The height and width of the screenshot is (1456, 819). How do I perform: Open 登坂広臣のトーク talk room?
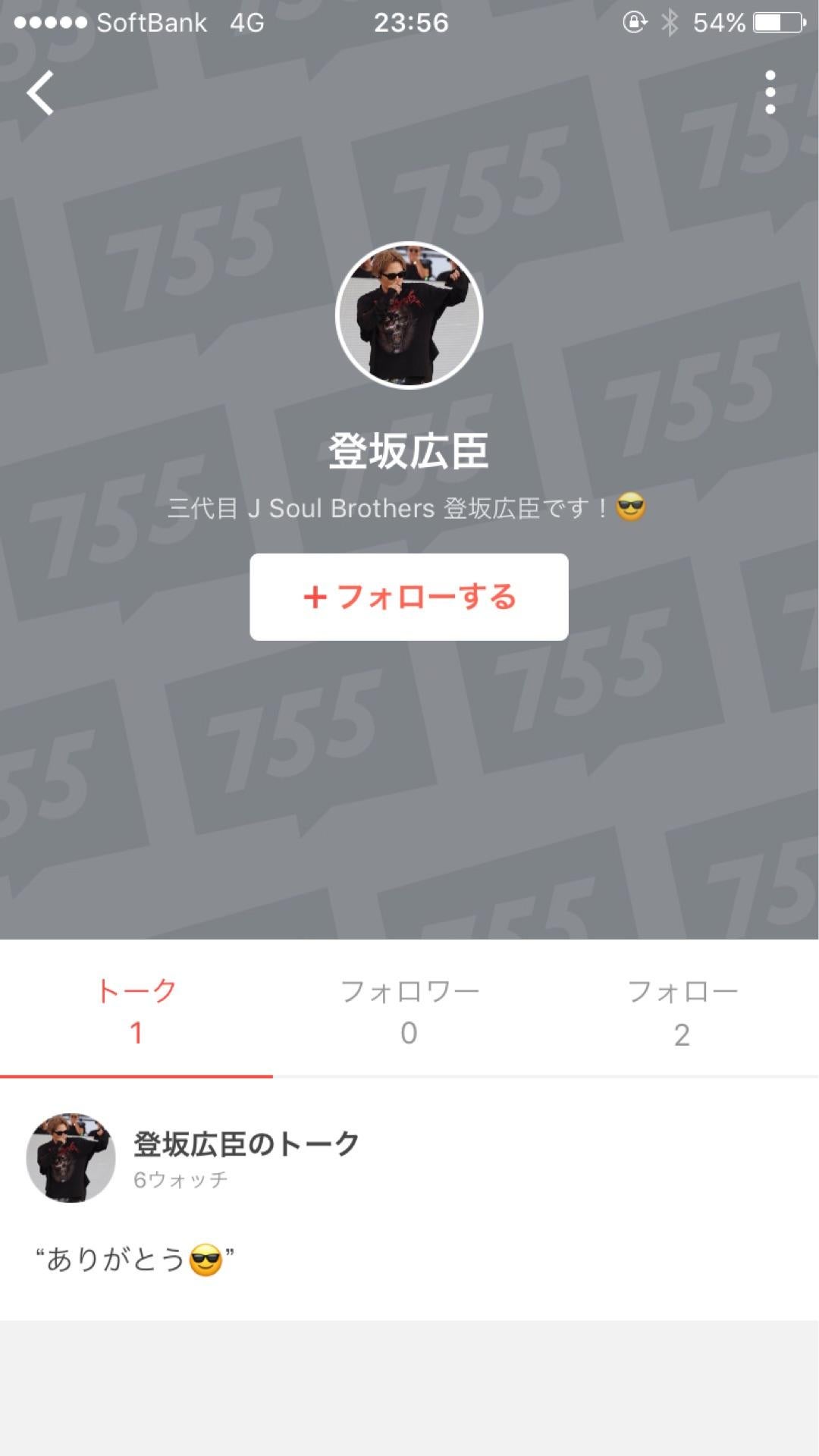(244, 1142)
